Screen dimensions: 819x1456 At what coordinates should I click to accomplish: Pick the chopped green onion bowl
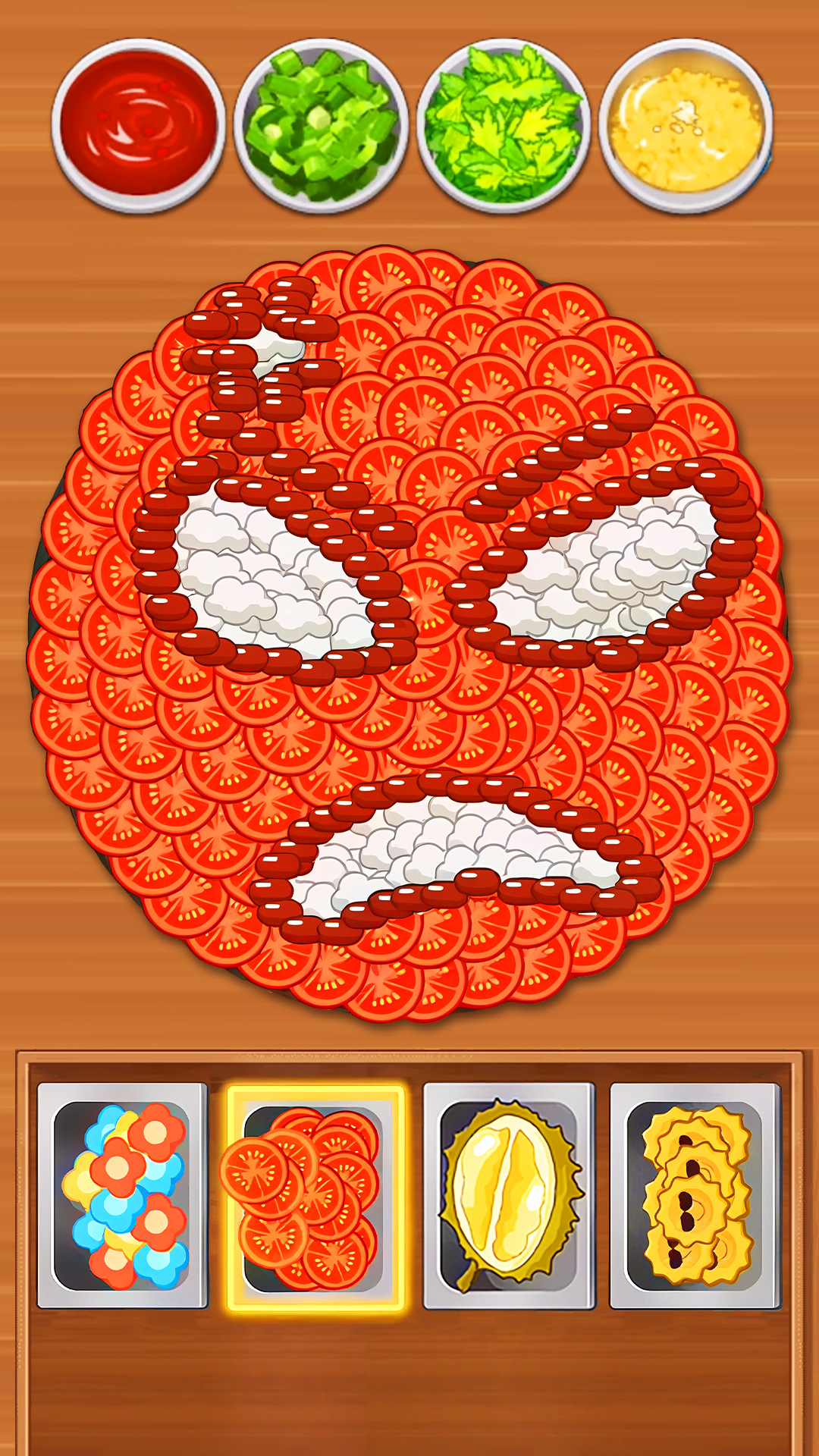[x=322, y=125]
